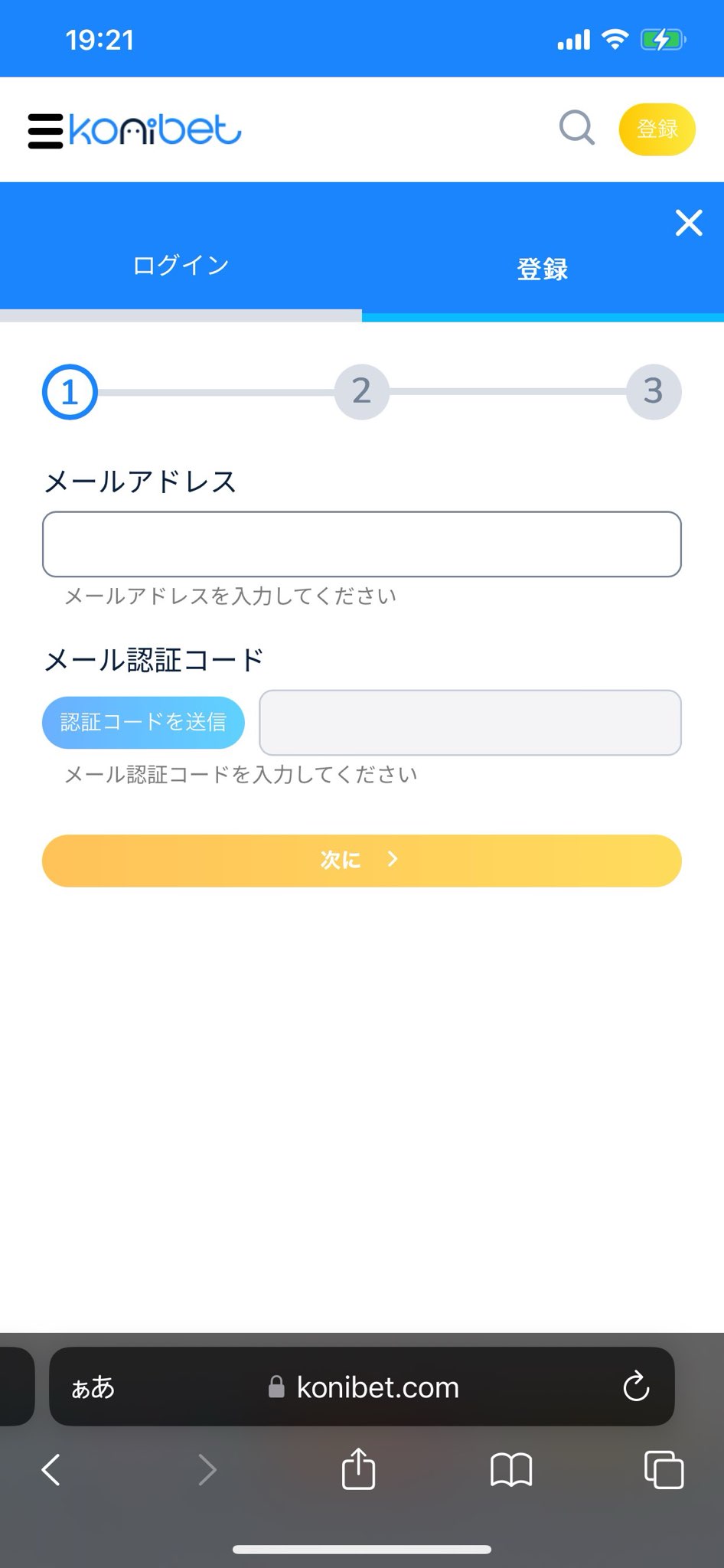The image size is (724, 1568).
Task: Tap 認証コードを送信 to send the code
Action: pos(143,723)
